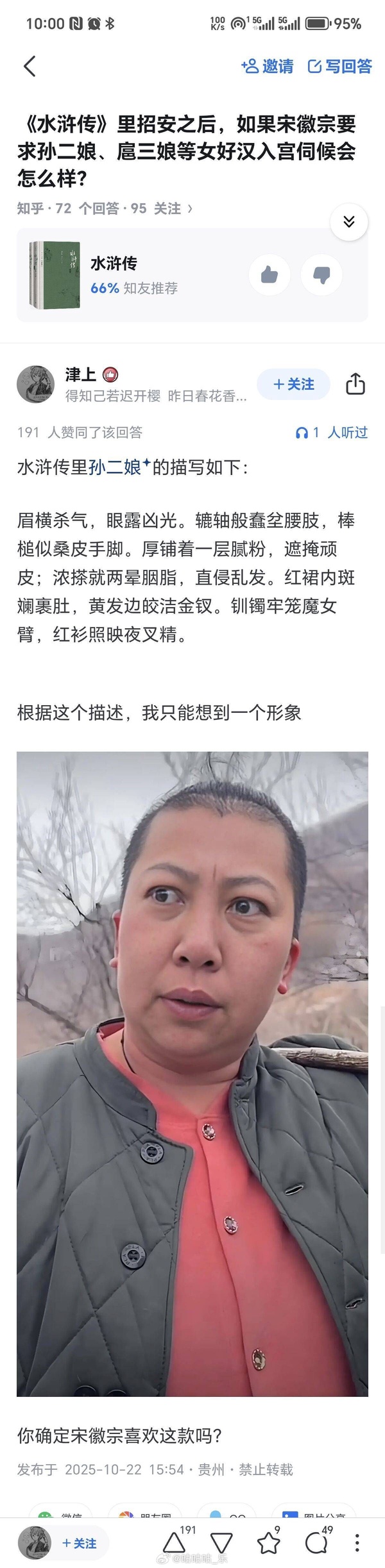Give the 水浒传 book a thumbs down
Screen dimensions: 385x1568
click(321, 275)
